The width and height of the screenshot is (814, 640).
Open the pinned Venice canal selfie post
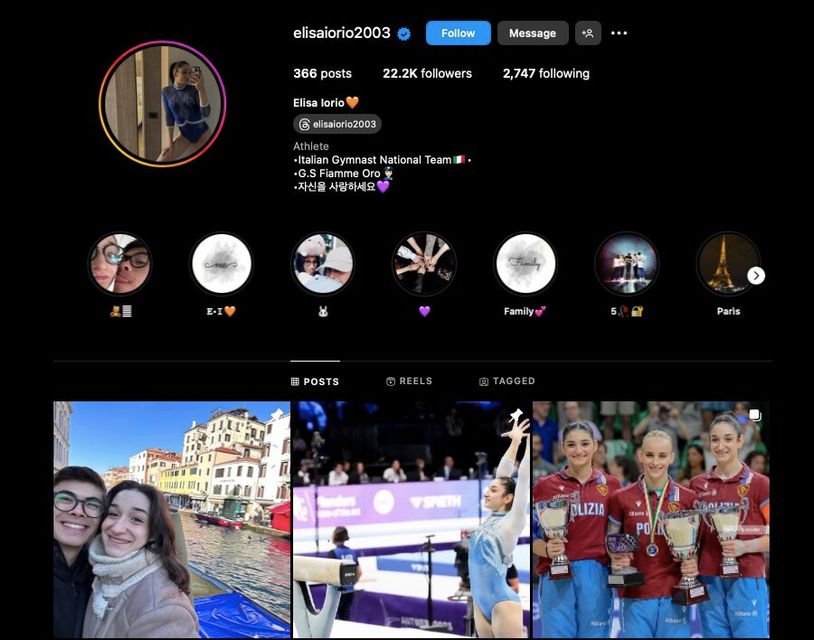171,519
